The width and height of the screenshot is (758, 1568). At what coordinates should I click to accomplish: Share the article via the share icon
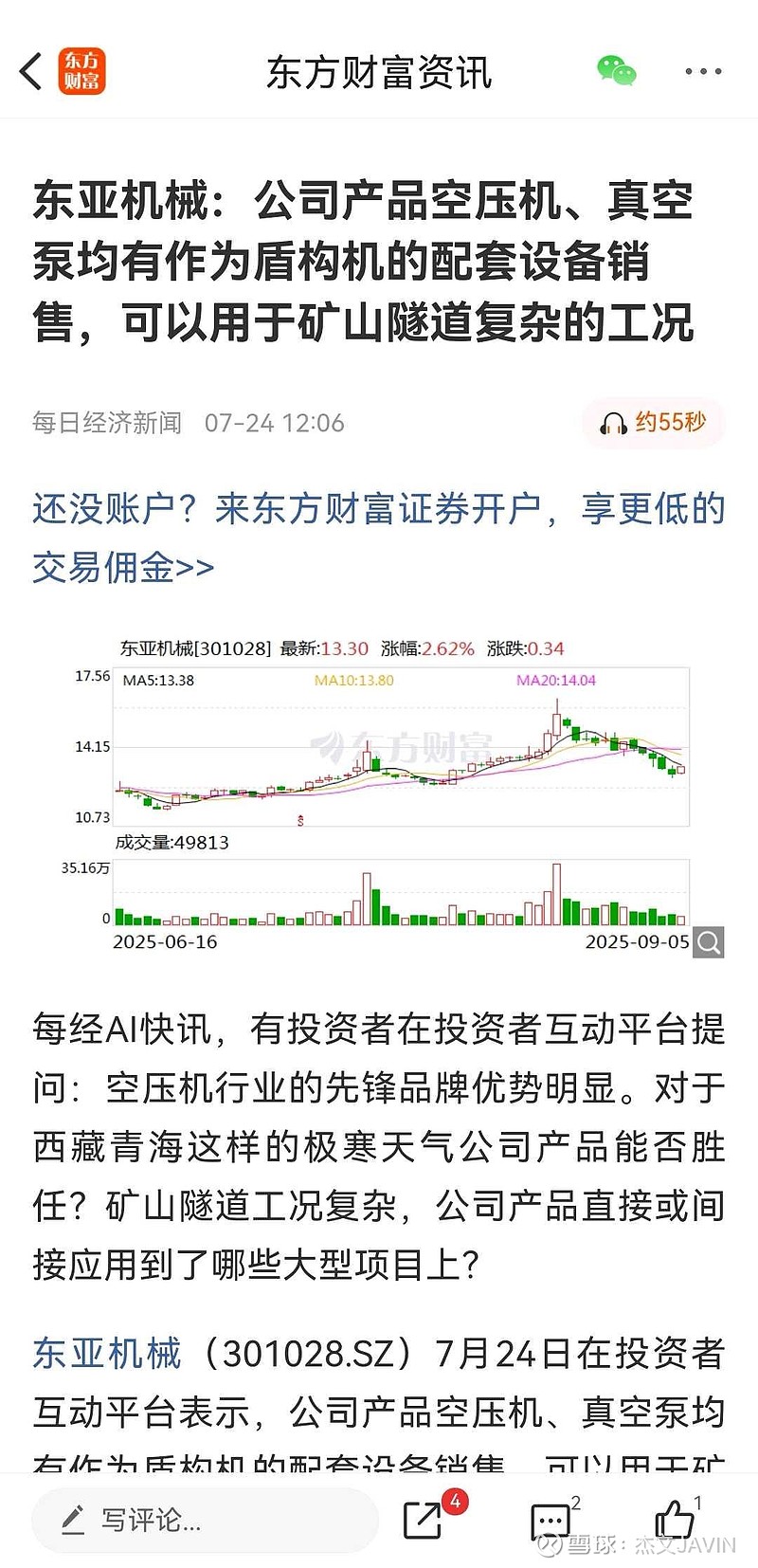[424, 1520]
